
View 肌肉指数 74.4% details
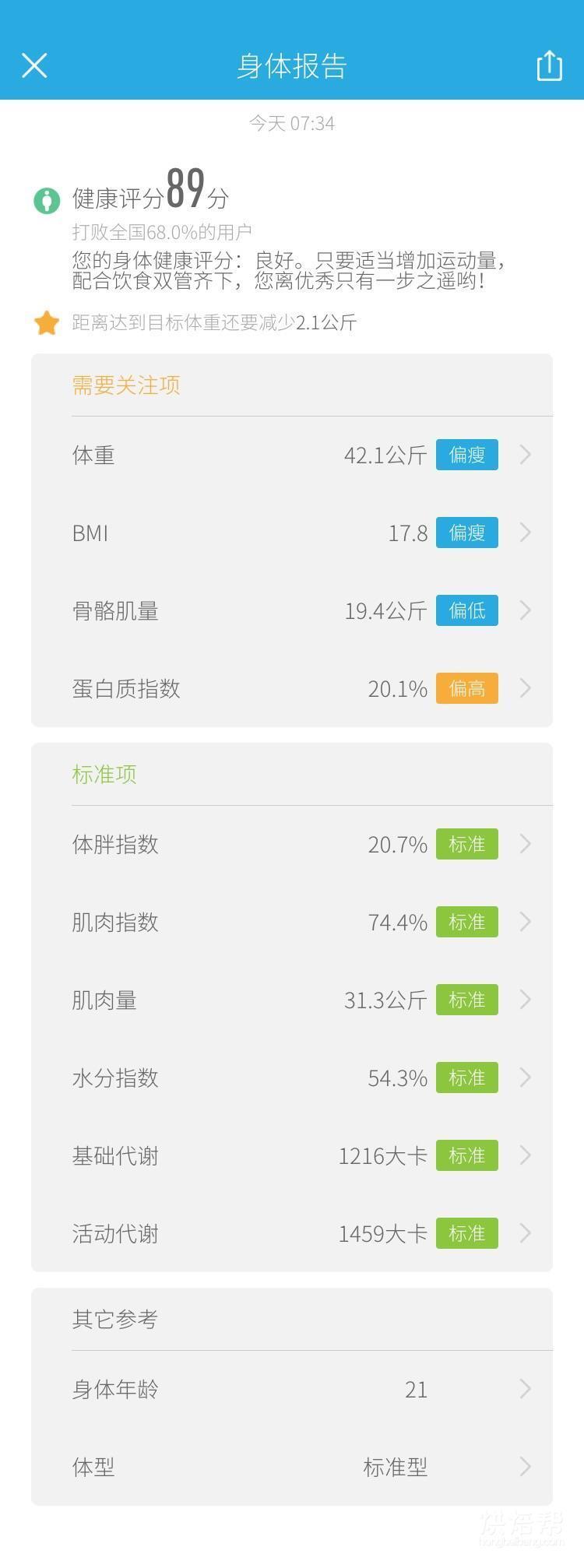click(x=292, y=922)
